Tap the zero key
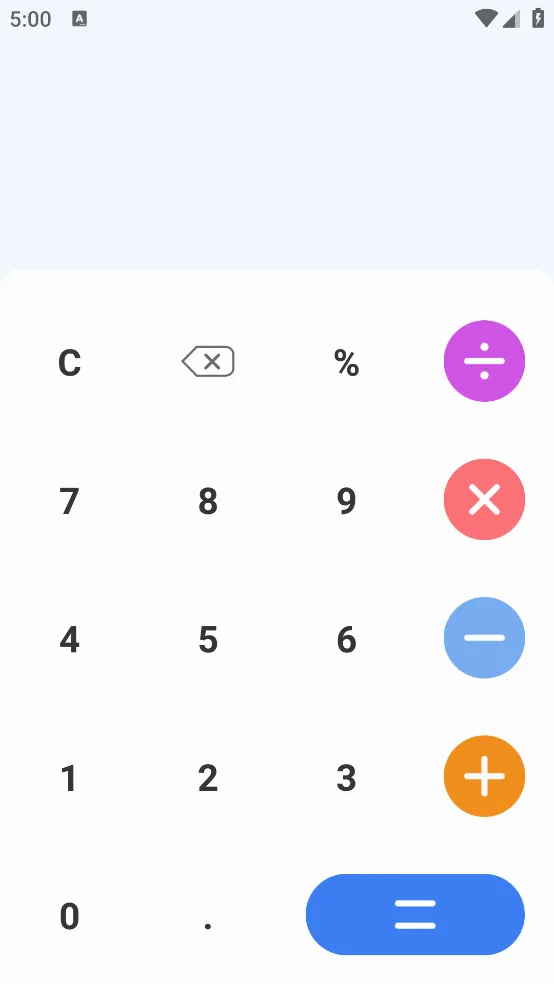 click(70, 914)
